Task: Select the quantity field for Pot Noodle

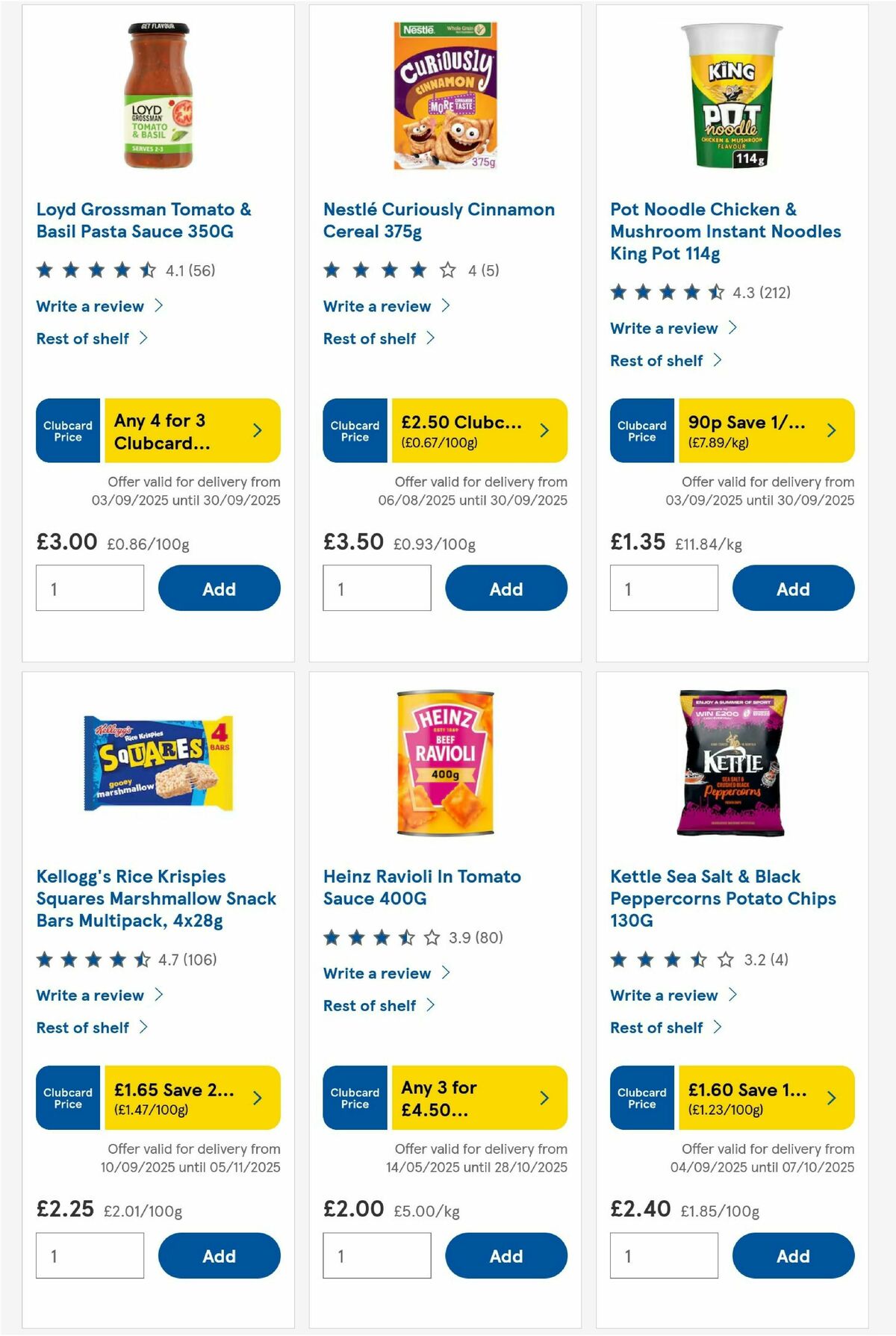Action: (x=664, y=588)
